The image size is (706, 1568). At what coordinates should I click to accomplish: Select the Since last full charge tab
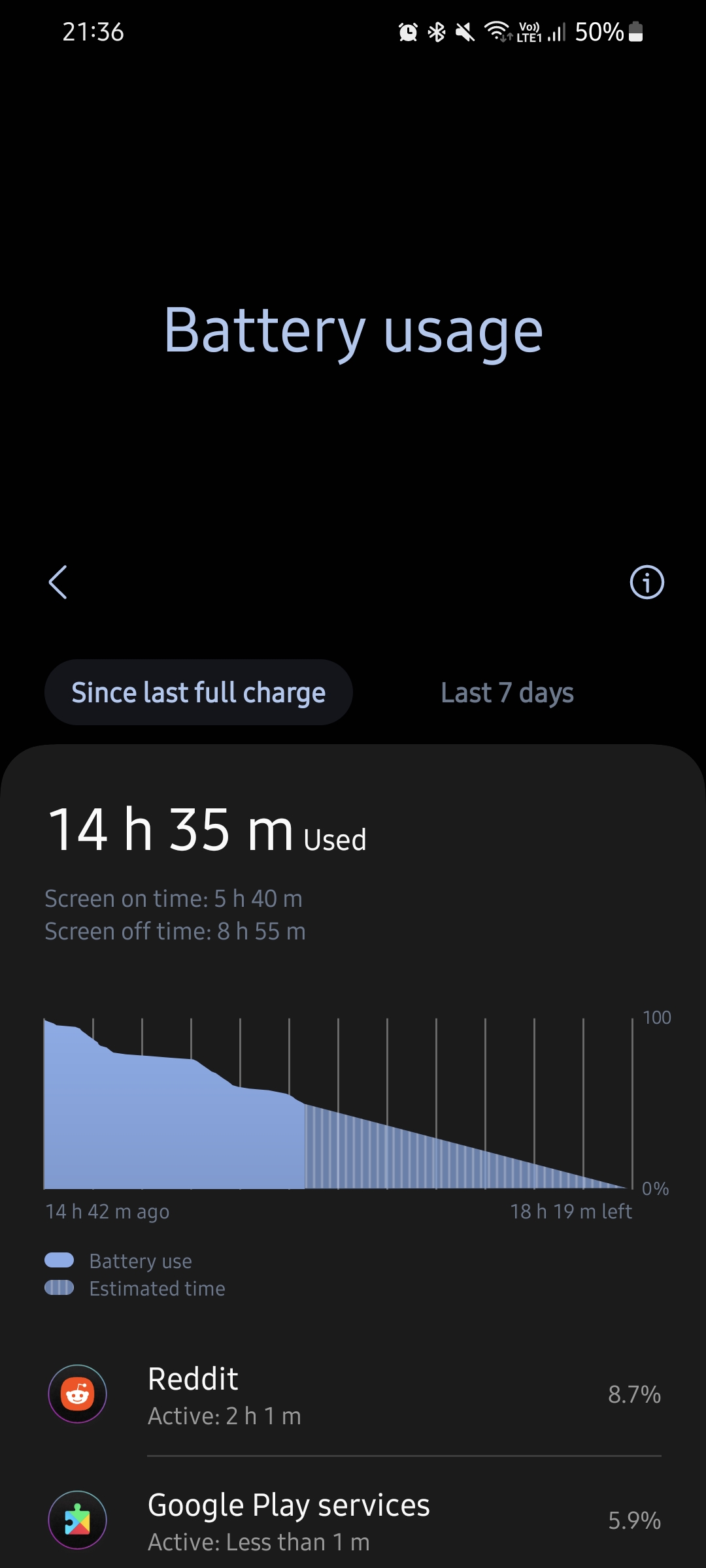click(x=197, y=693)
